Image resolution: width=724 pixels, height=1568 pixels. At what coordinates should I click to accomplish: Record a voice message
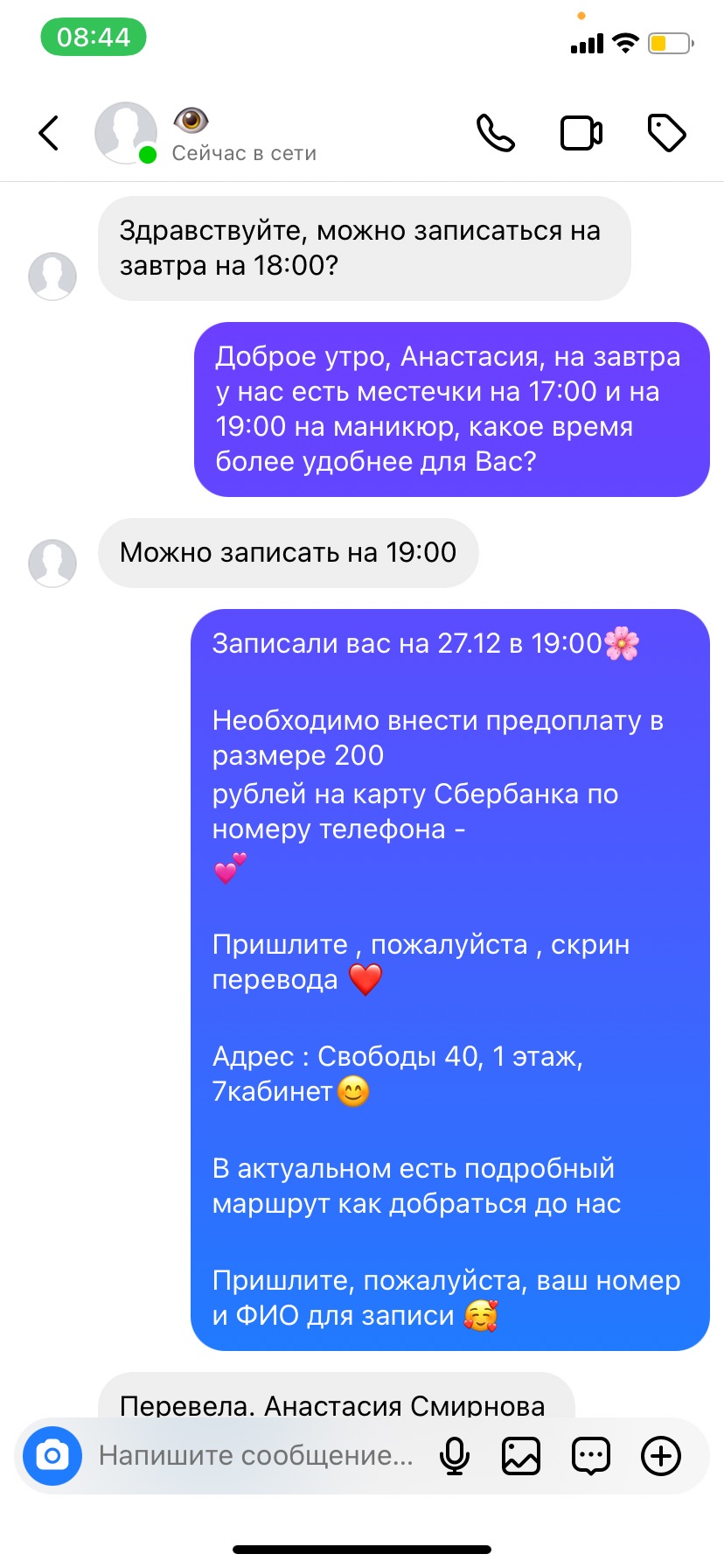[454, 1456]
